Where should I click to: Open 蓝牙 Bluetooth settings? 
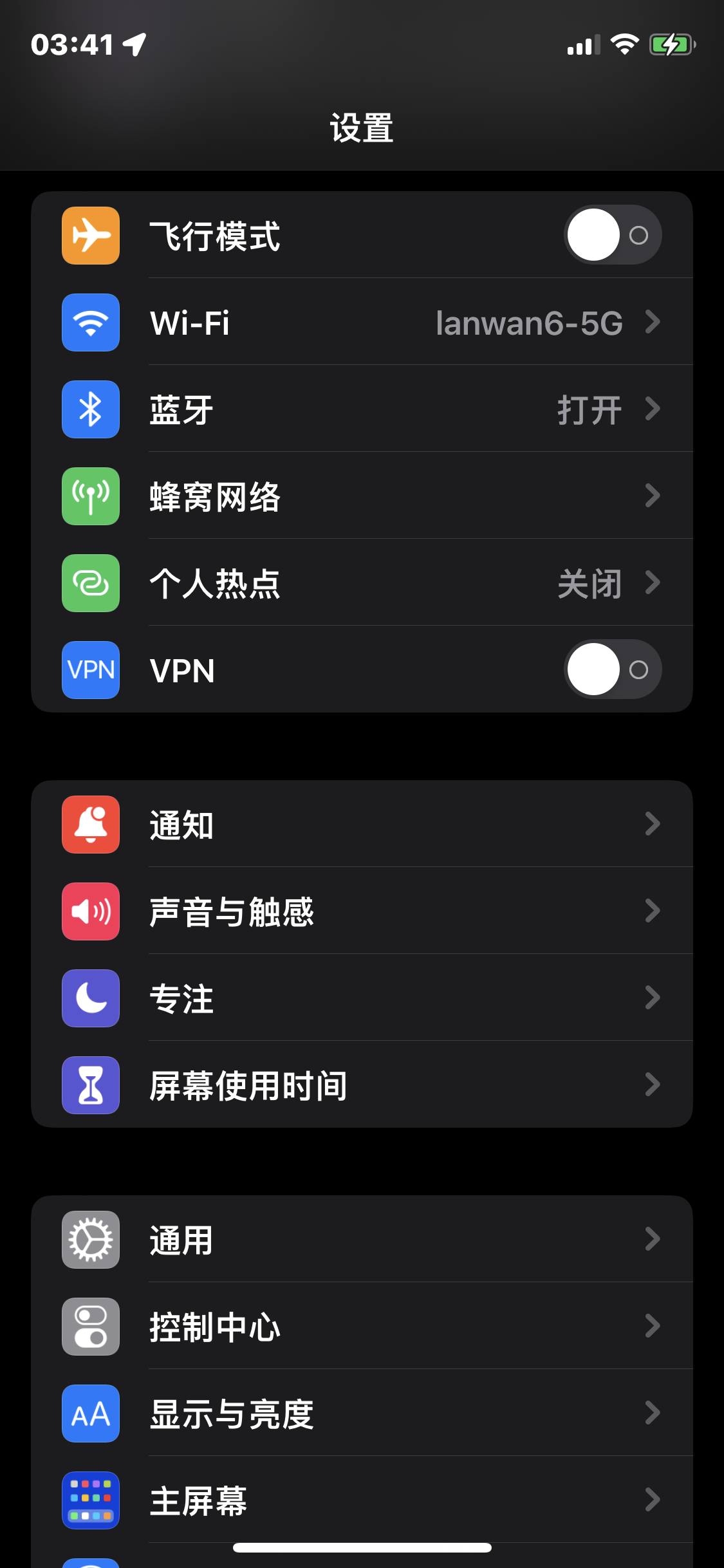coord(362,409)
